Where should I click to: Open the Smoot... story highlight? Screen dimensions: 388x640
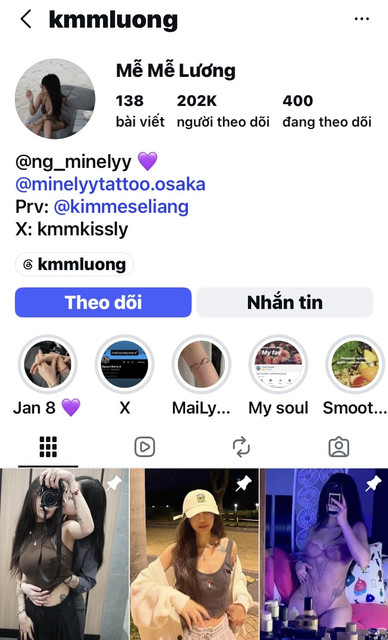355,364
